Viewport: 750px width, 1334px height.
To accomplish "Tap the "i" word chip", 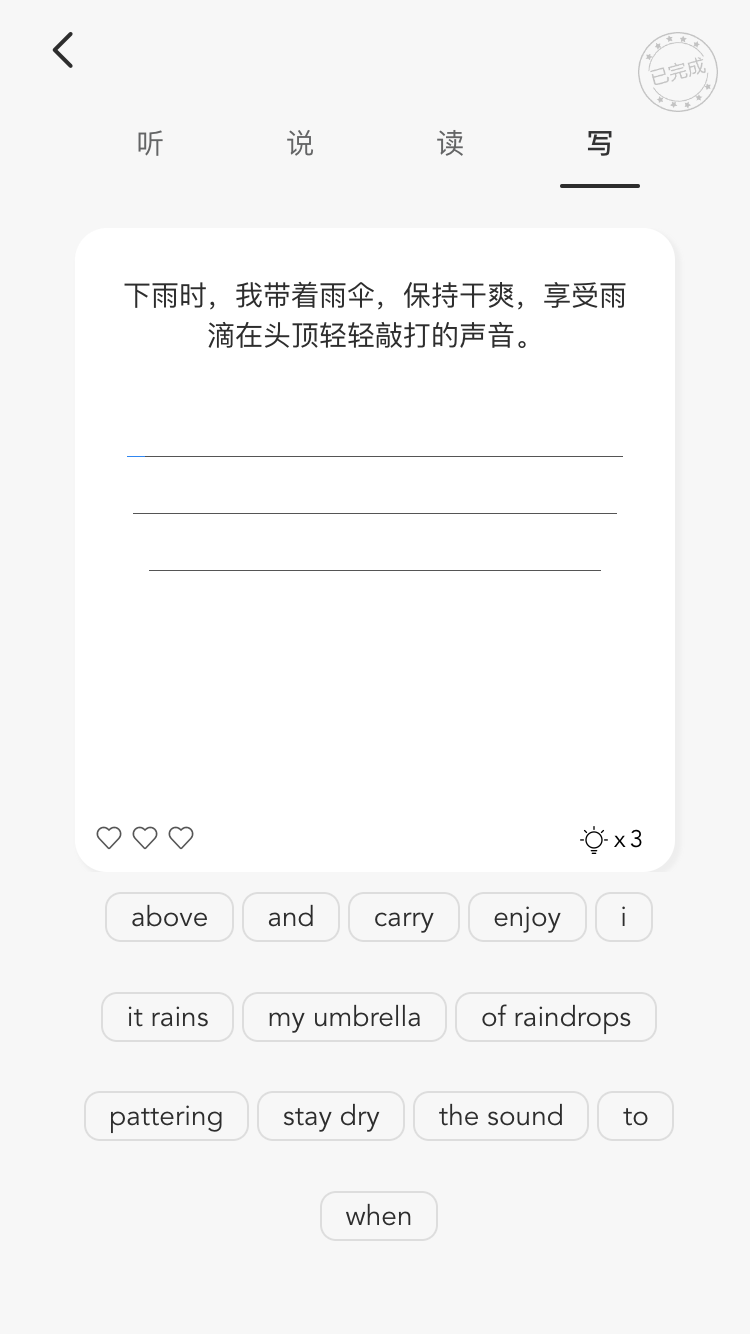I will (624, 917).
